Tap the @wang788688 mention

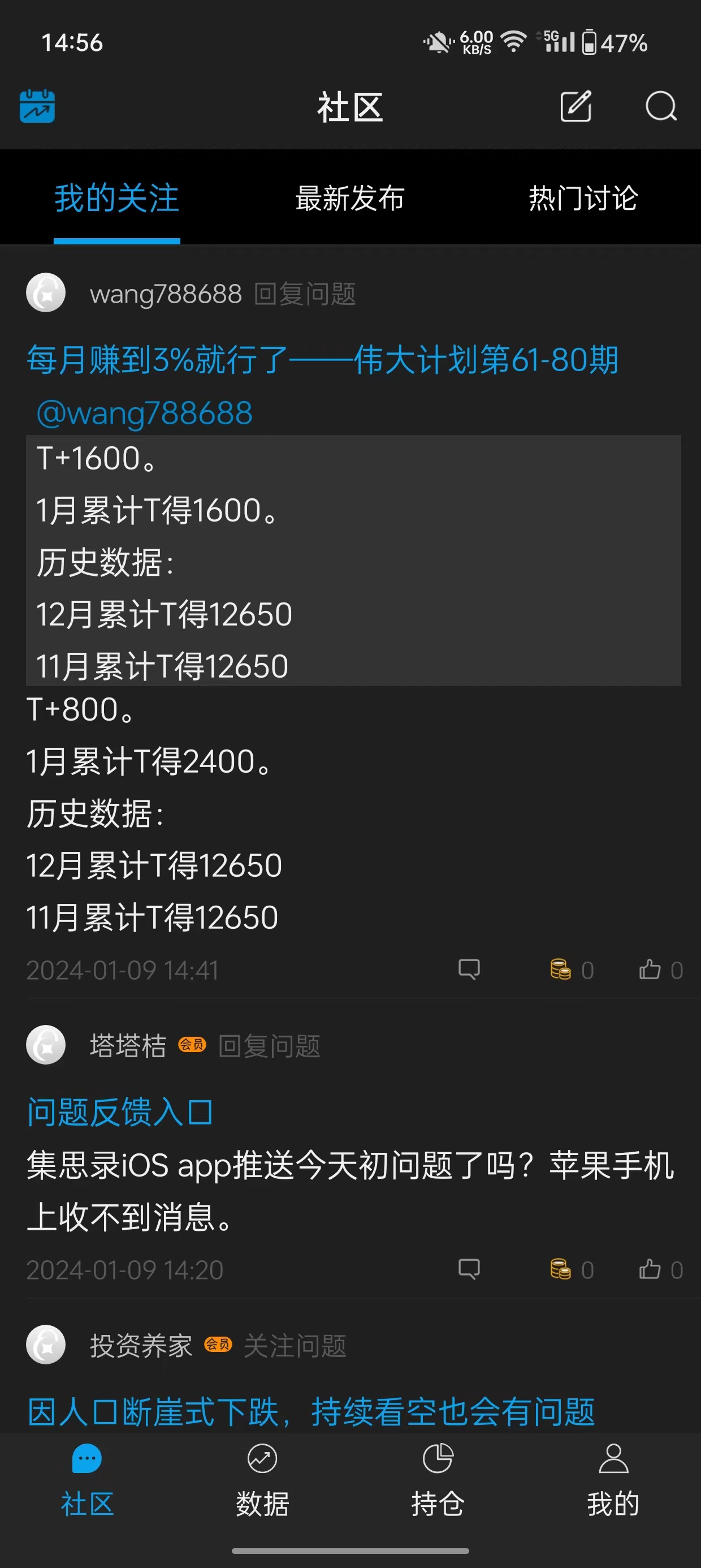pyautogui.click(x=144, y=413)
